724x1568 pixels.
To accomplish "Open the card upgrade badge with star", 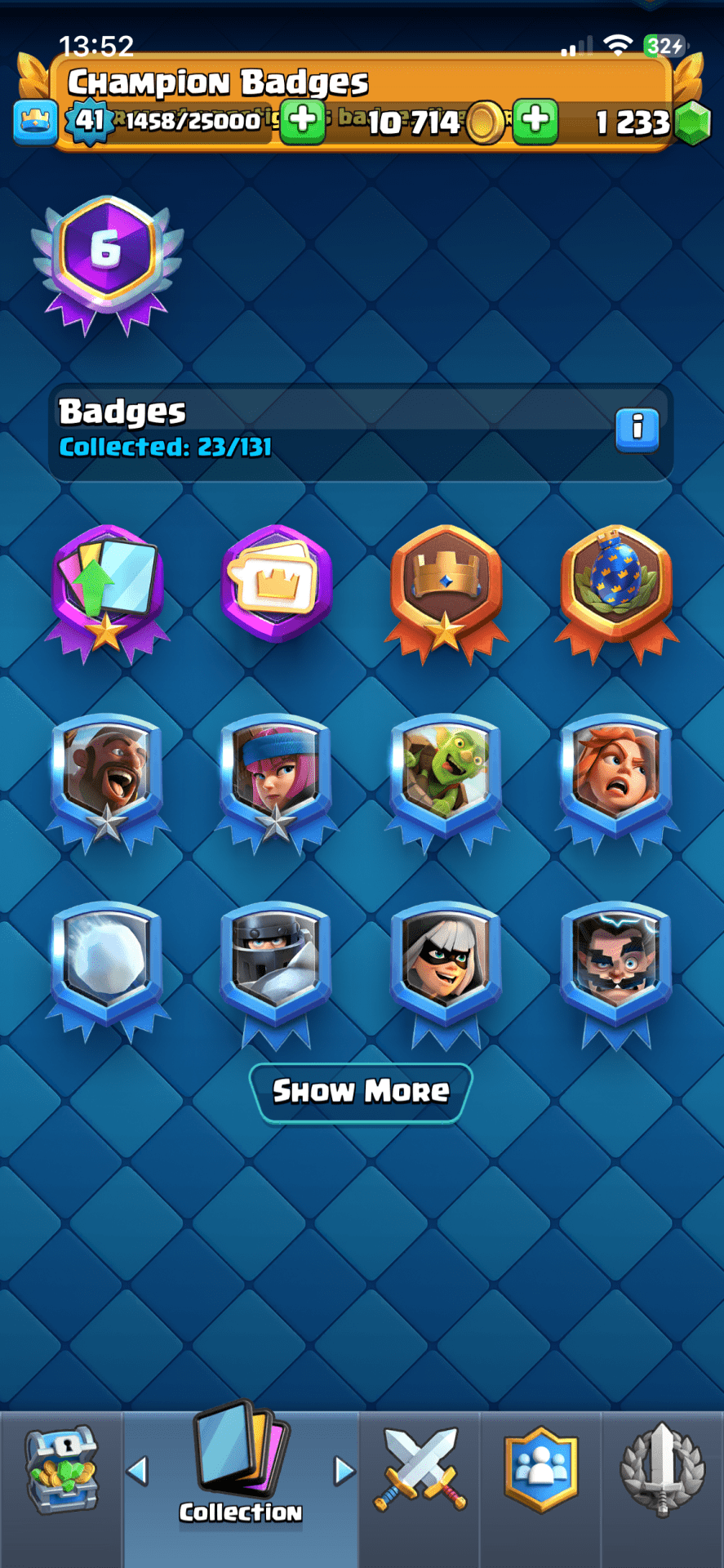I will (107, 590).
